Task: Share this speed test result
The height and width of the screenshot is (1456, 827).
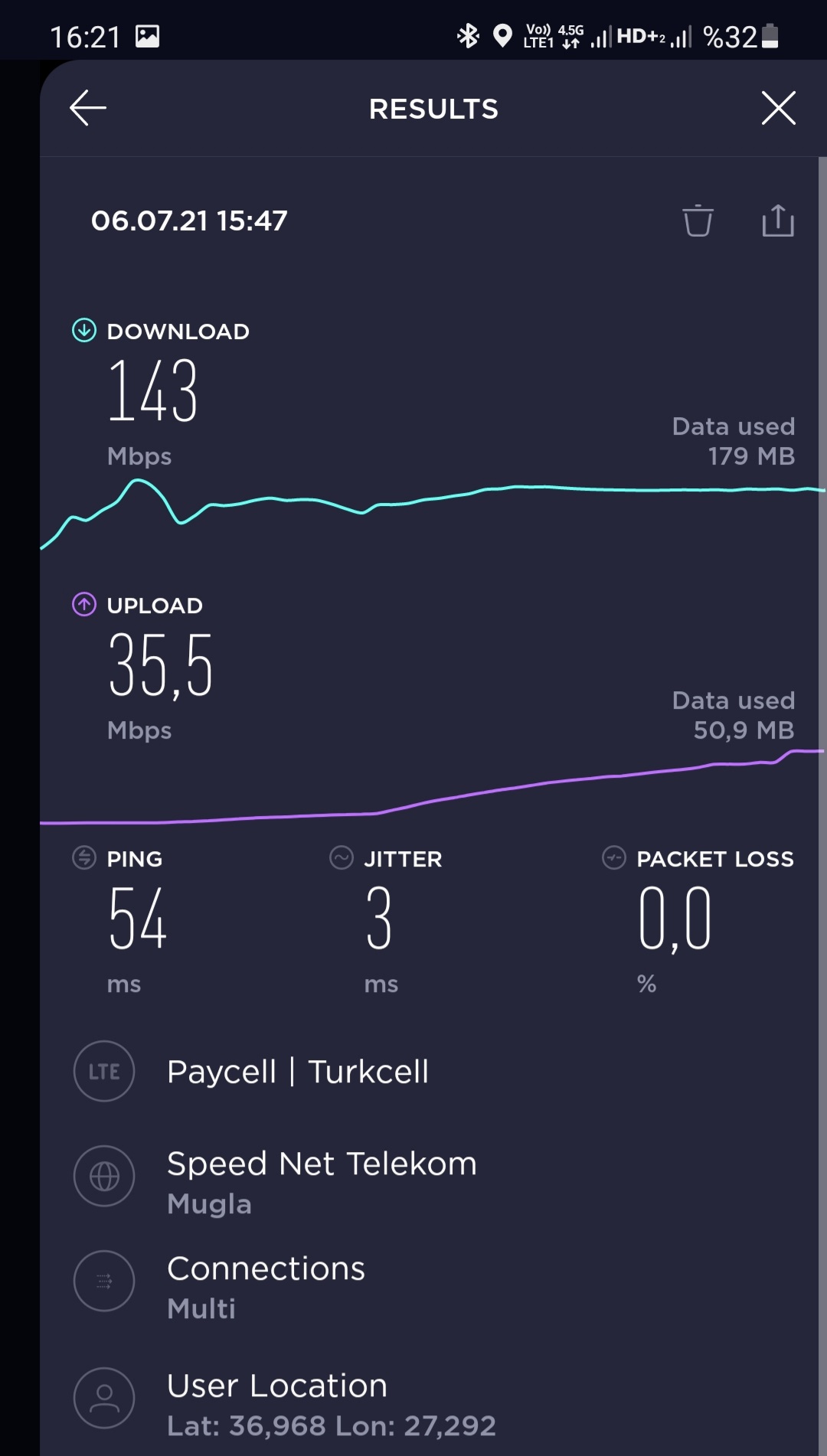Action: 778,220
